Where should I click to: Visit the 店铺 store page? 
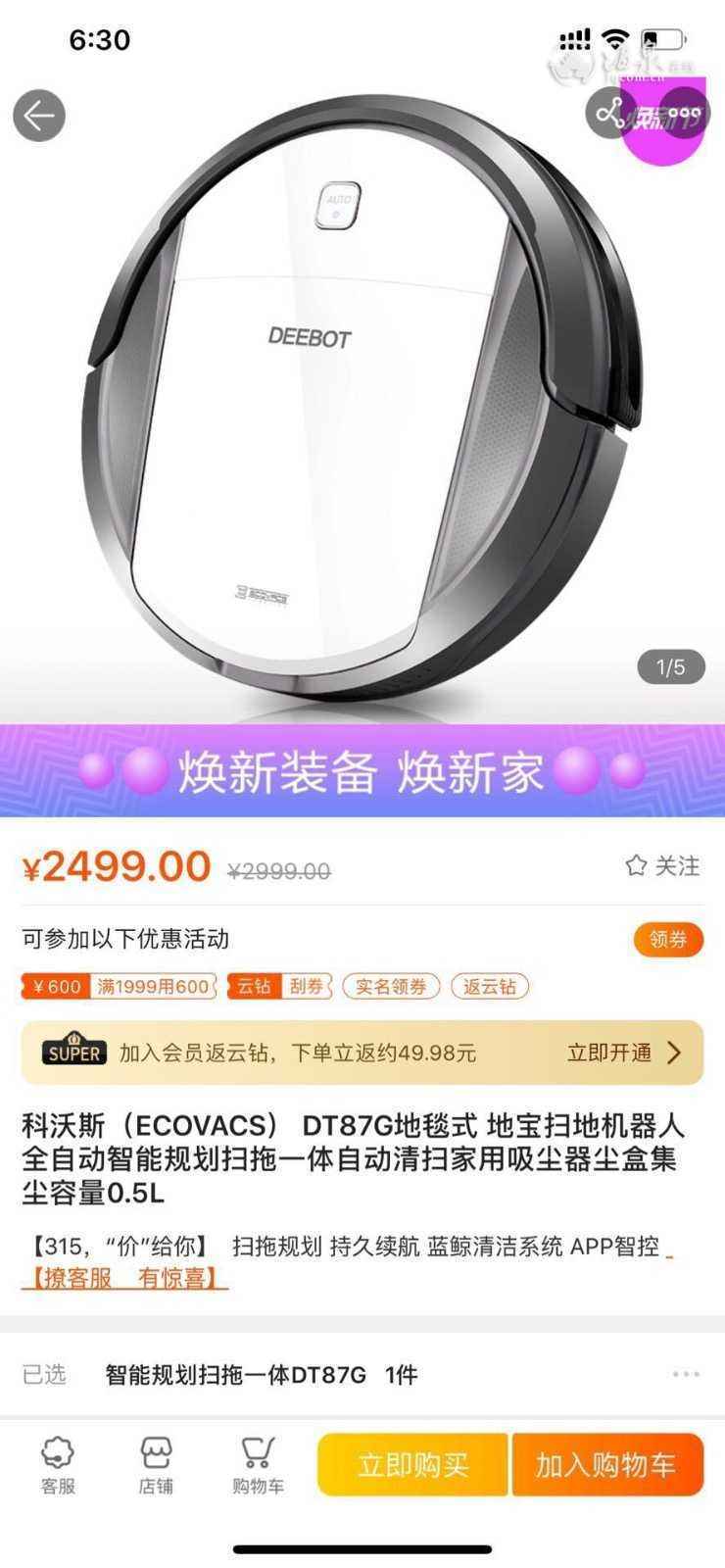click(x=156, y=1465)
